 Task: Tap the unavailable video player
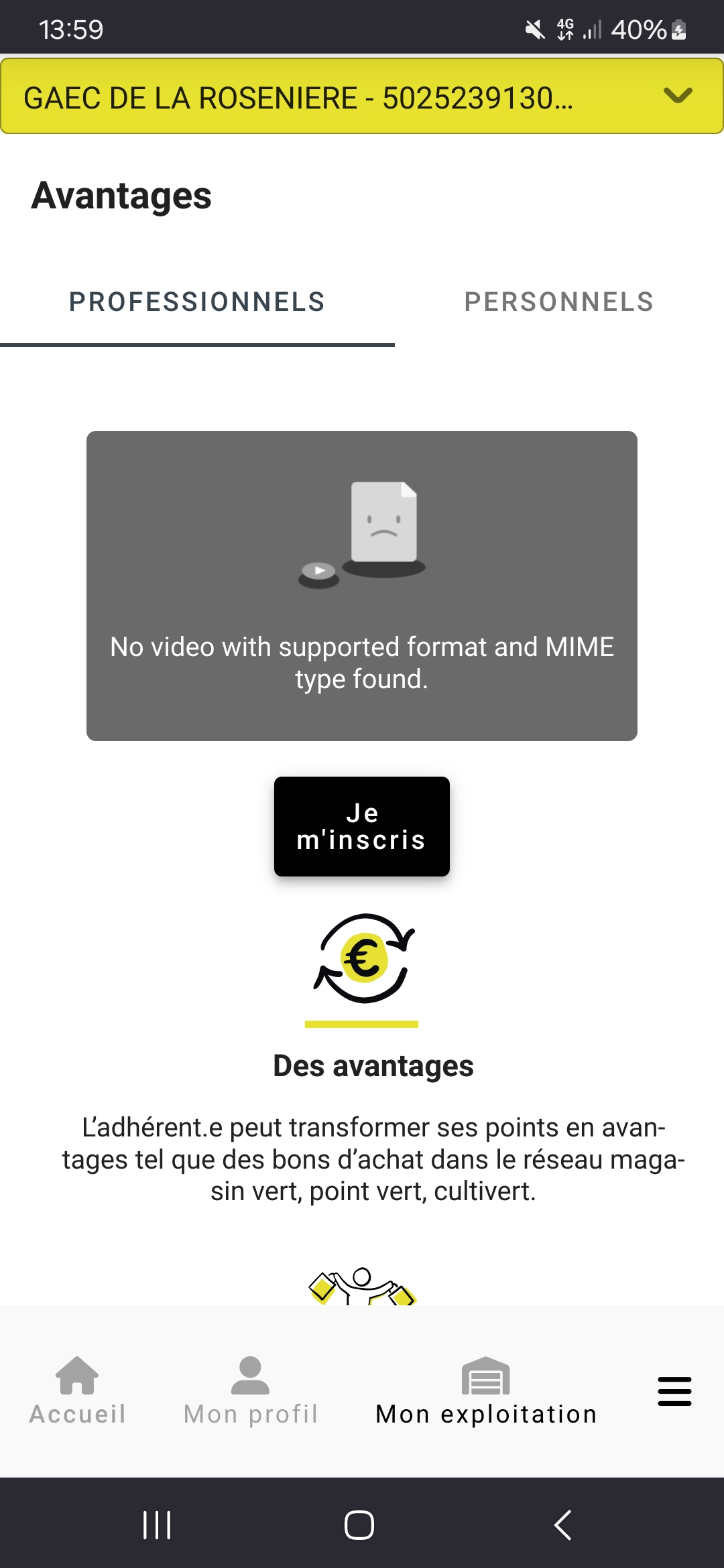[361, 586]
